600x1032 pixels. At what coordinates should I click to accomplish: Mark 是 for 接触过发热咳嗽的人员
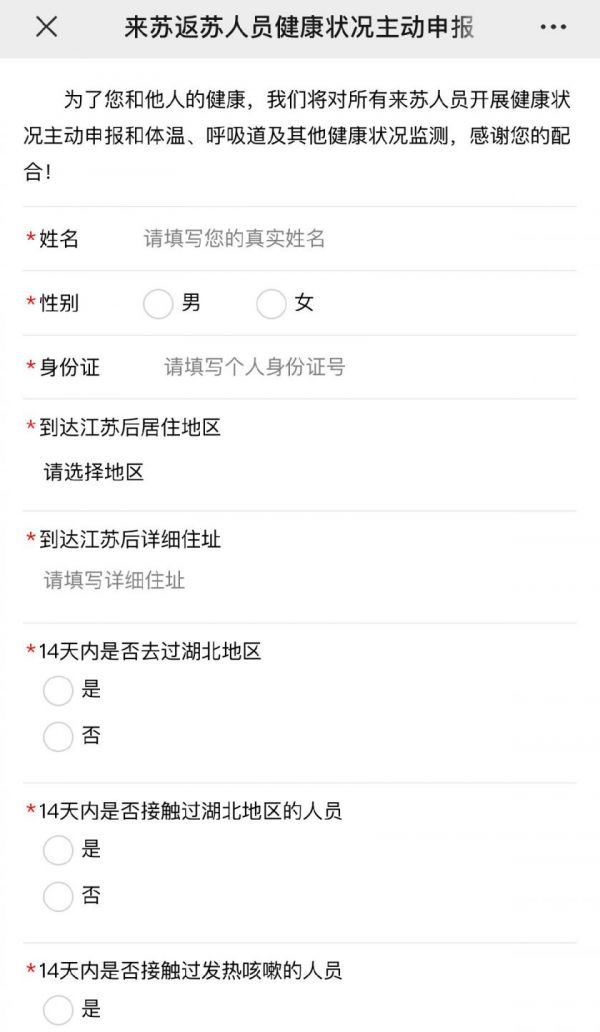pyautogui.click(x=59, y=1009)
